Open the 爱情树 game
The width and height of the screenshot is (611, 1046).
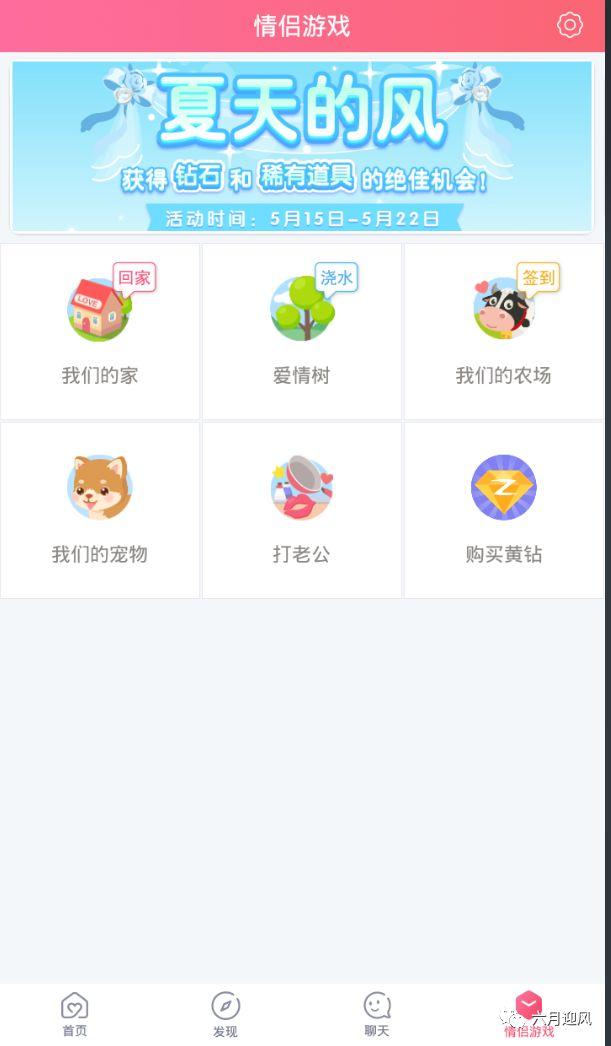click(x=302, y=331)
